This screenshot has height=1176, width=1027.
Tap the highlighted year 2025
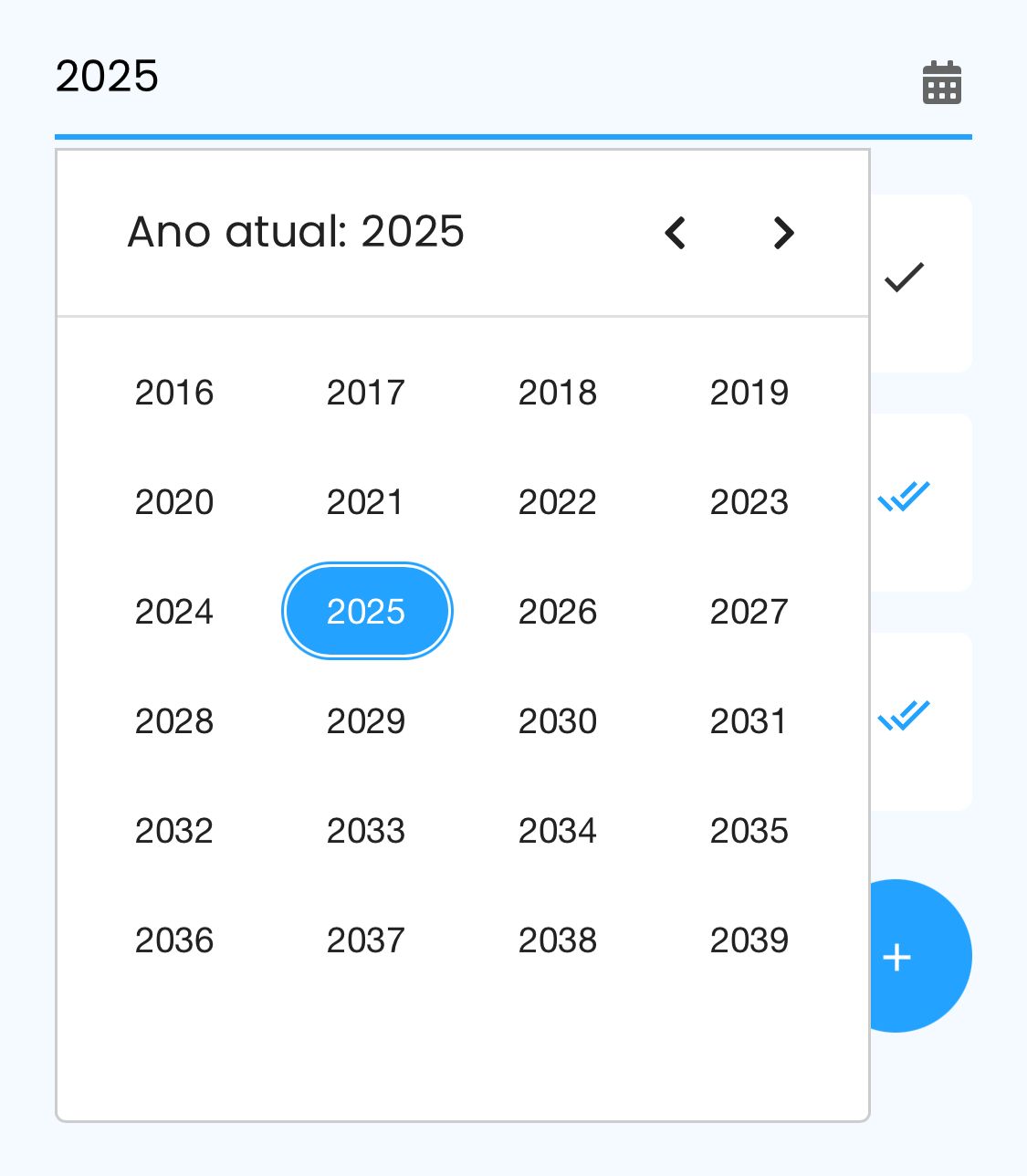366,612
